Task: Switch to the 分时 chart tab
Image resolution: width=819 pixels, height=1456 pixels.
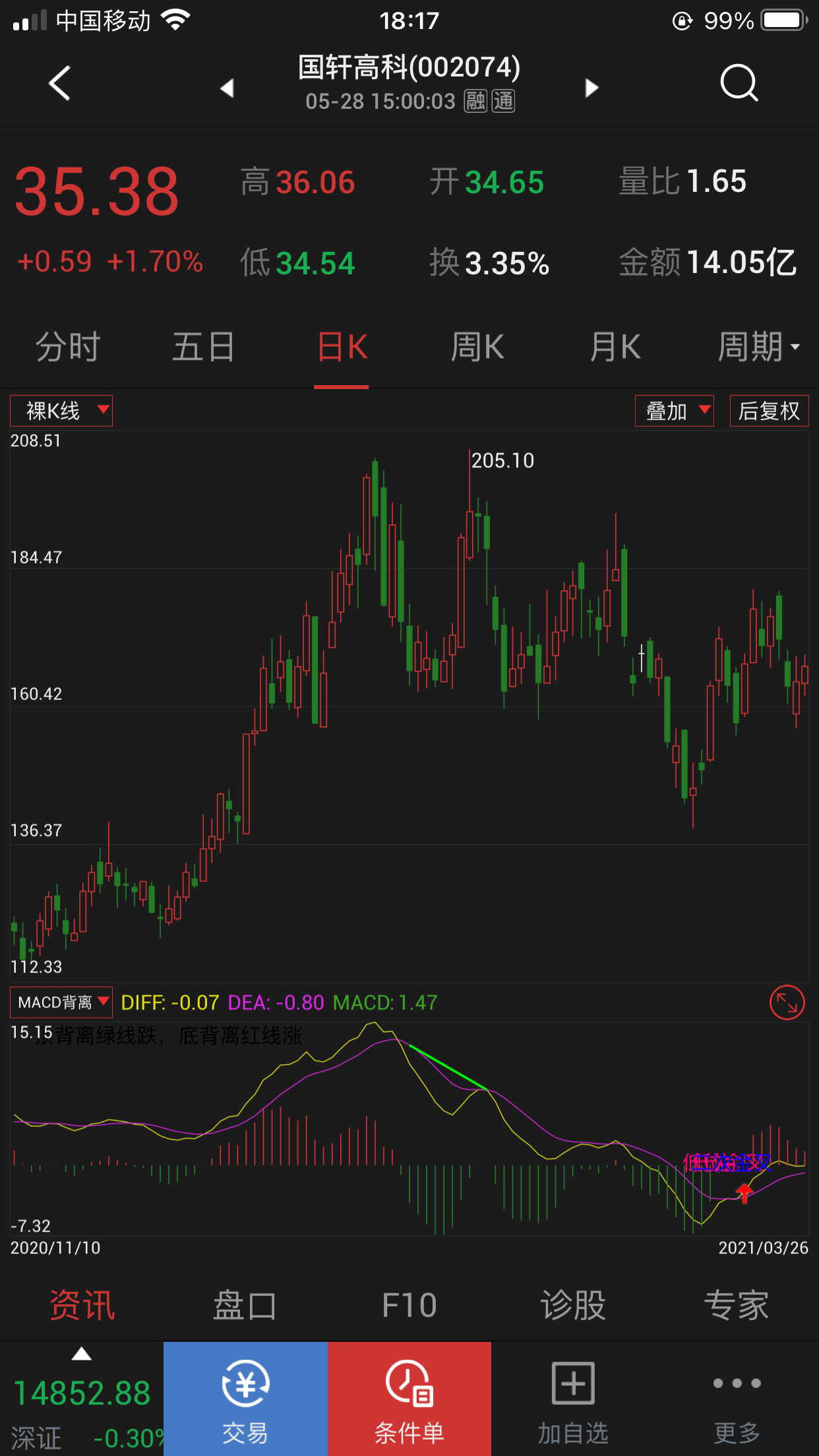Action: point(68,347)
